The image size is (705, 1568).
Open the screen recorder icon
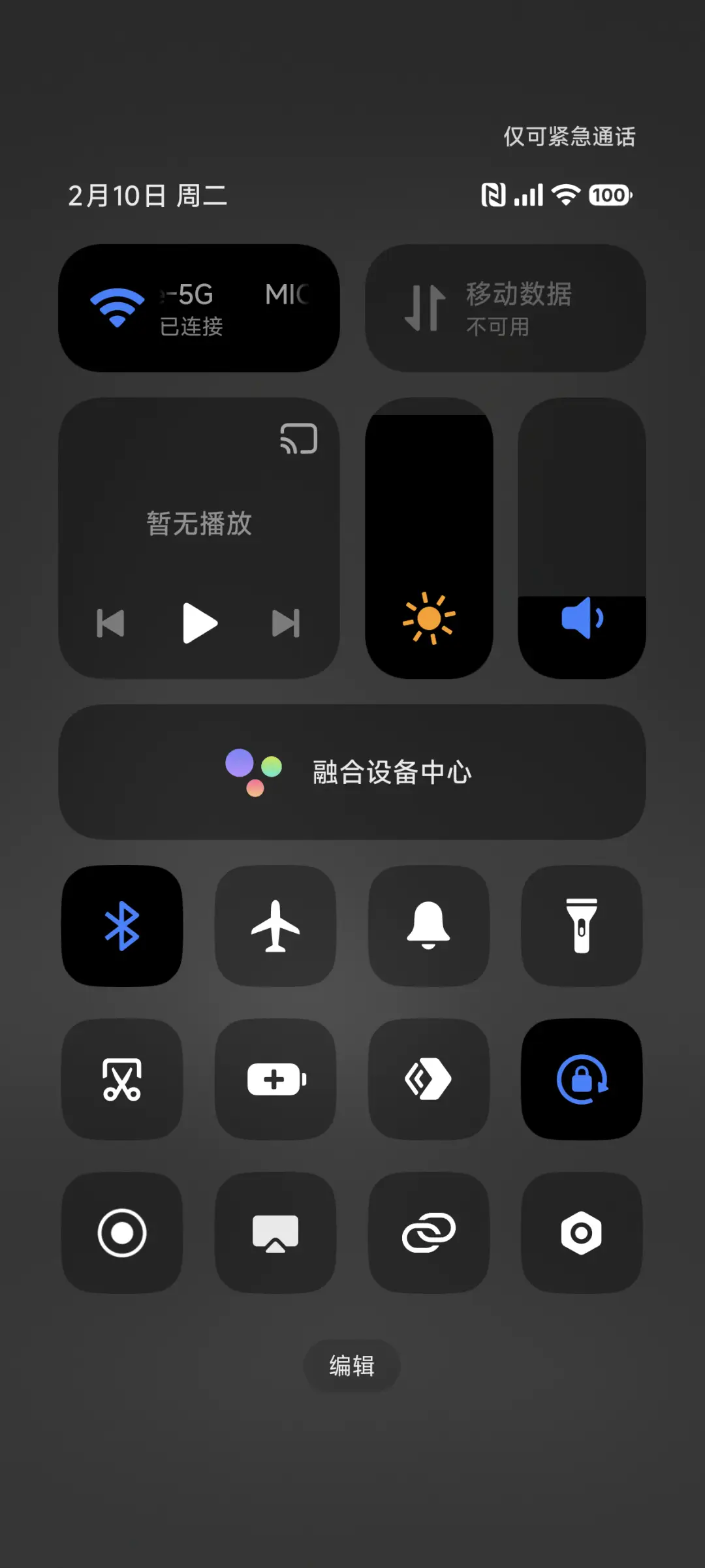click(x=122, y=1233)
